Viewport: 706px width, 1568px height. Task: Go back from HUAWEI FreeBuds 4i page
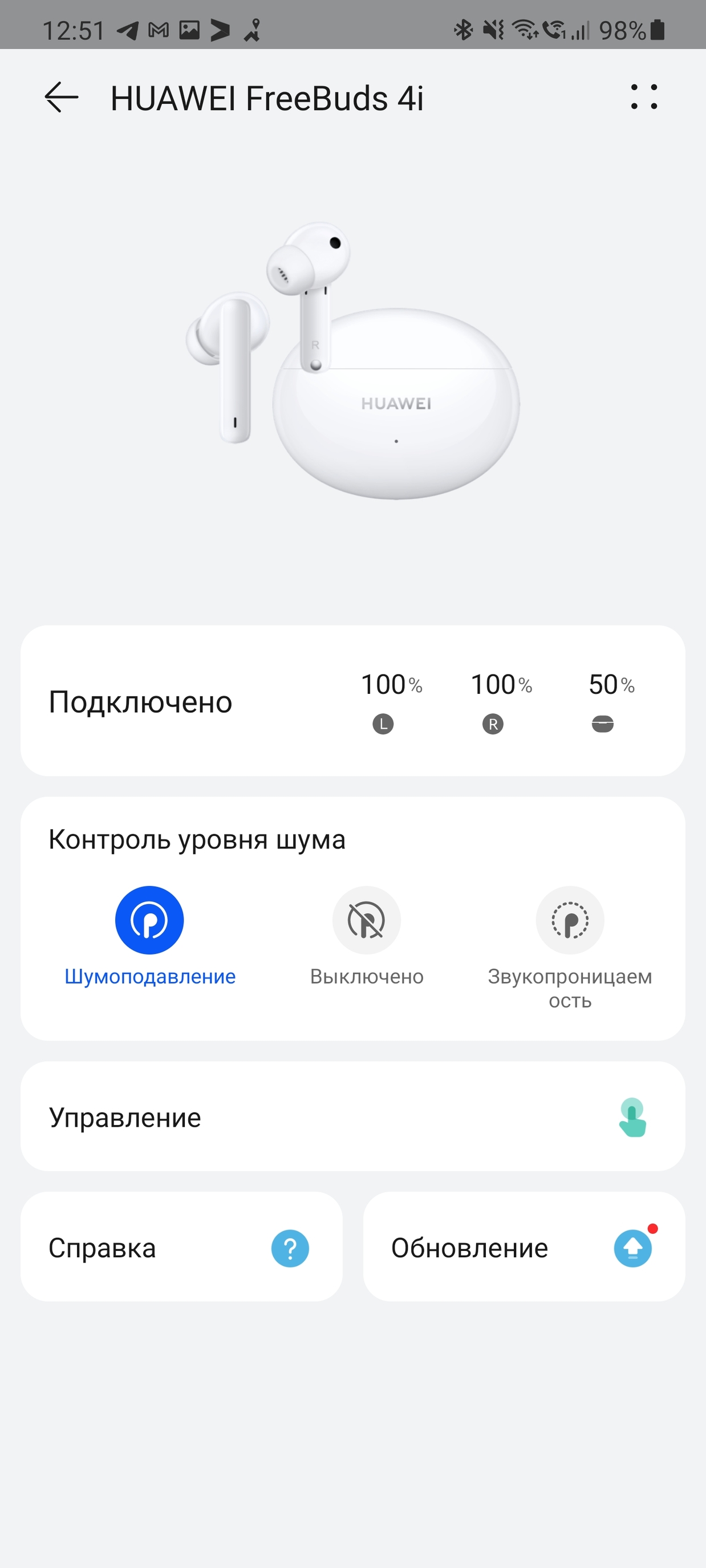[x=62, y=98]
